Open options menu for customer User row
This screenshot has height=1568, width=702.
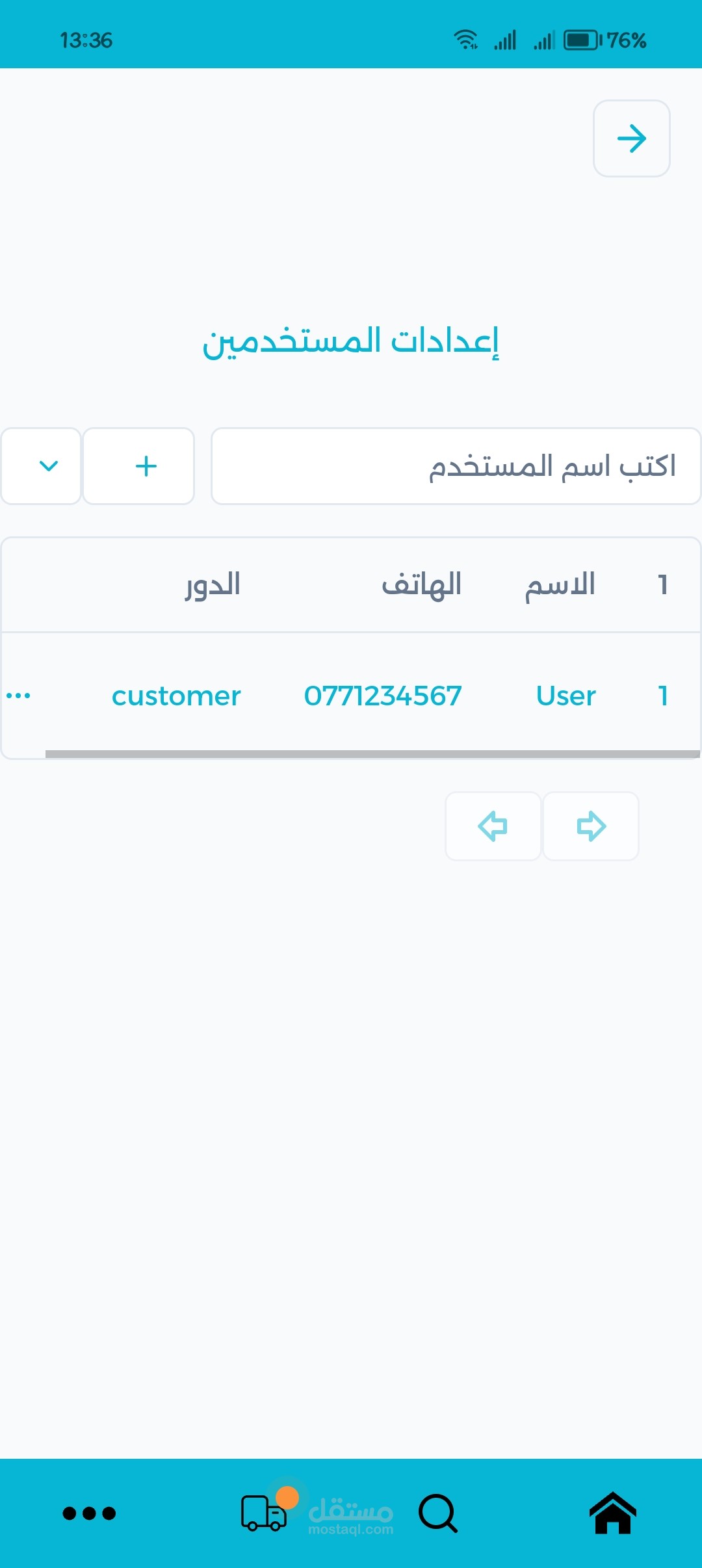18,696
